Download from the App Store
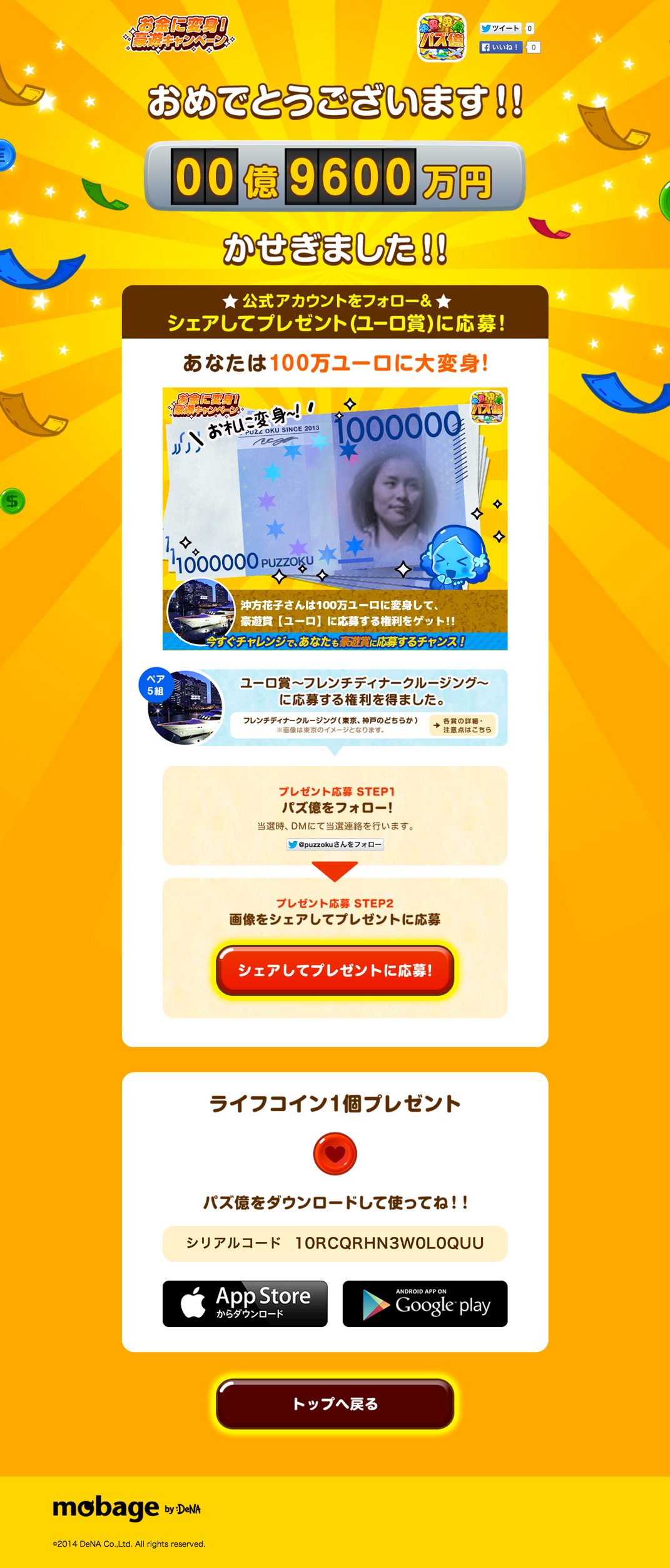Image resolution: width=670 pixels, height=1568 pixels. (245, 1304)
